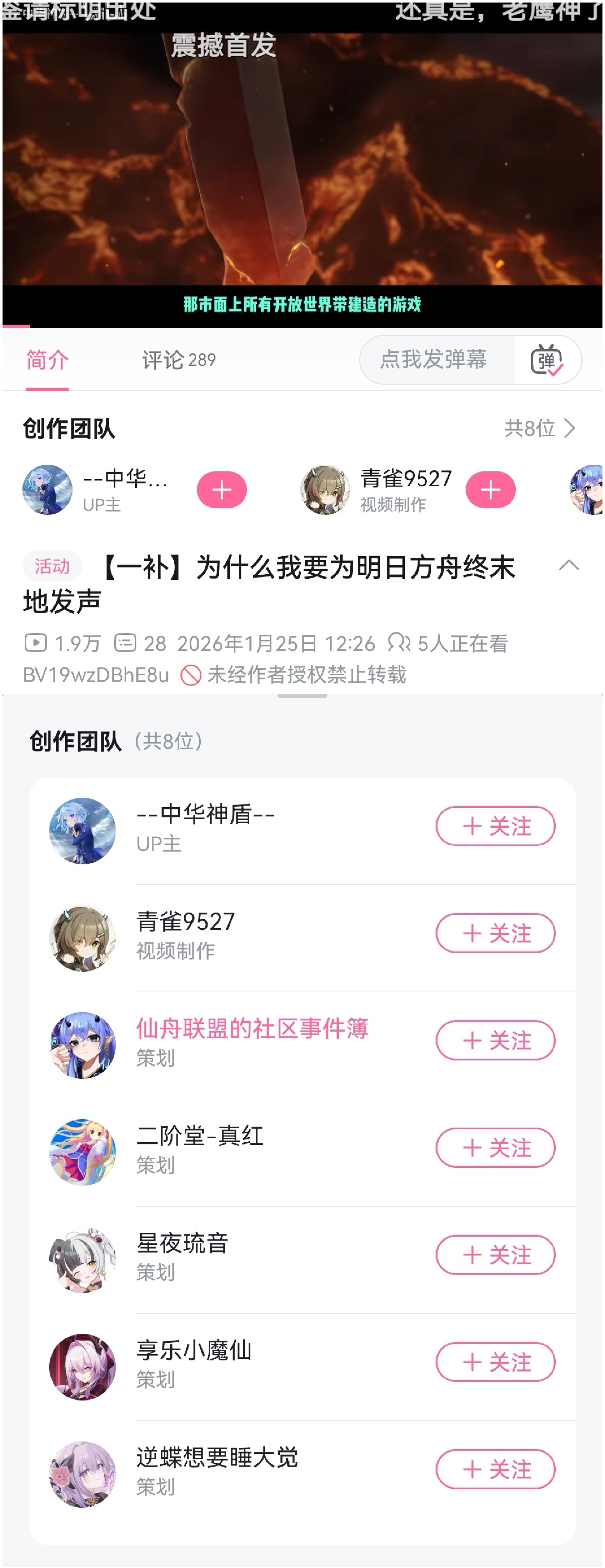Open the 活动 tag on the video title

[52, 566]
